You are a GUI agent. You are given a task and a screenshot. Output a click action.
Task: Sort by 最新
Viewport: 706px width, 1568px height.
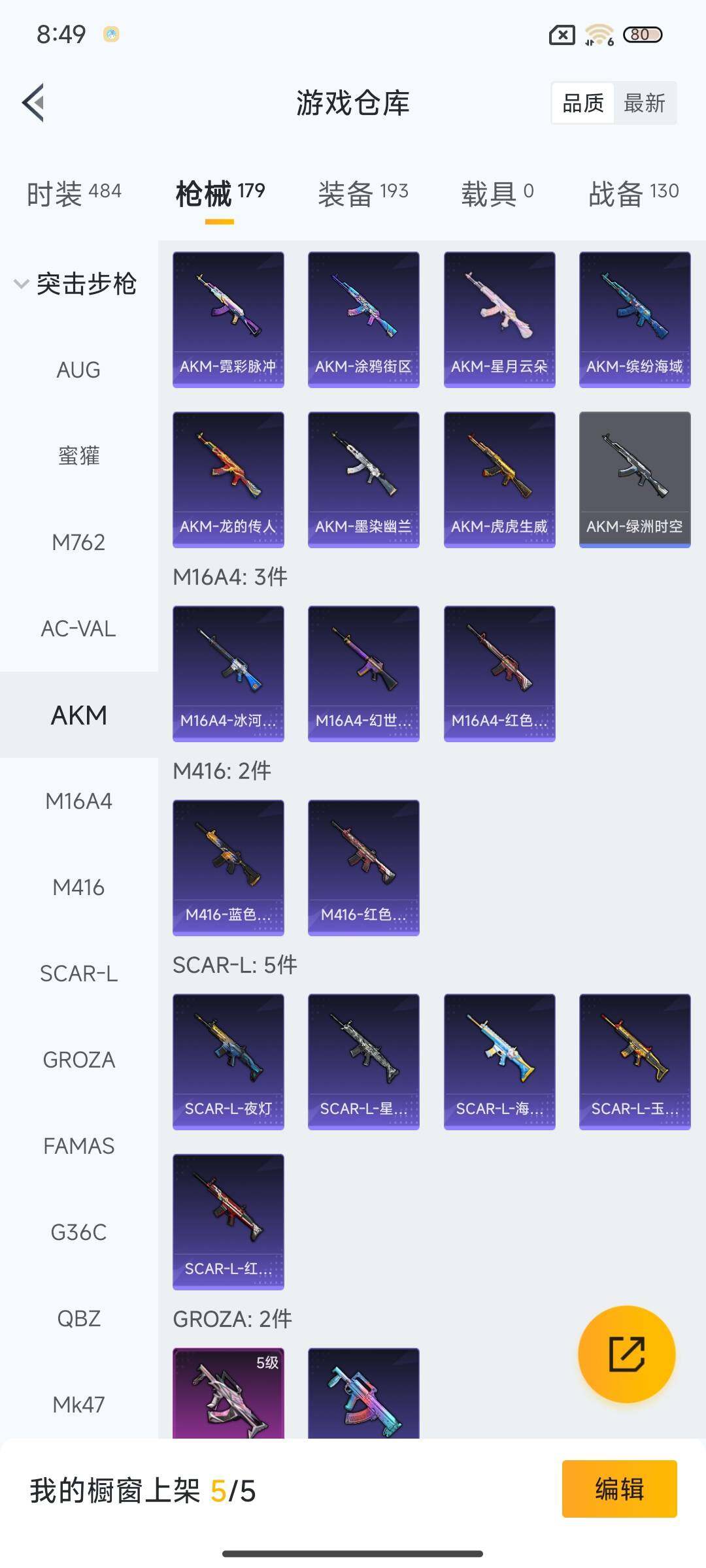coord(644,103)
